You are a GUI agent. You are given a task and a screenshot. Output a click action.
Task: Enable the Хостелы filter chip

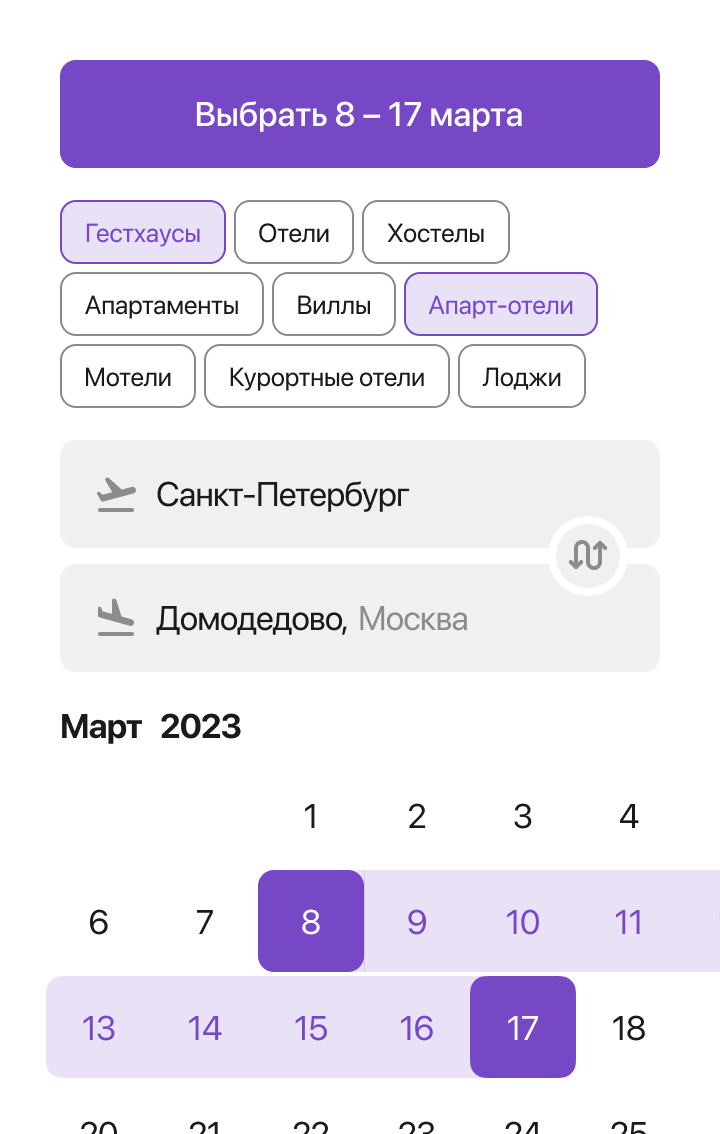pos(436,232)
